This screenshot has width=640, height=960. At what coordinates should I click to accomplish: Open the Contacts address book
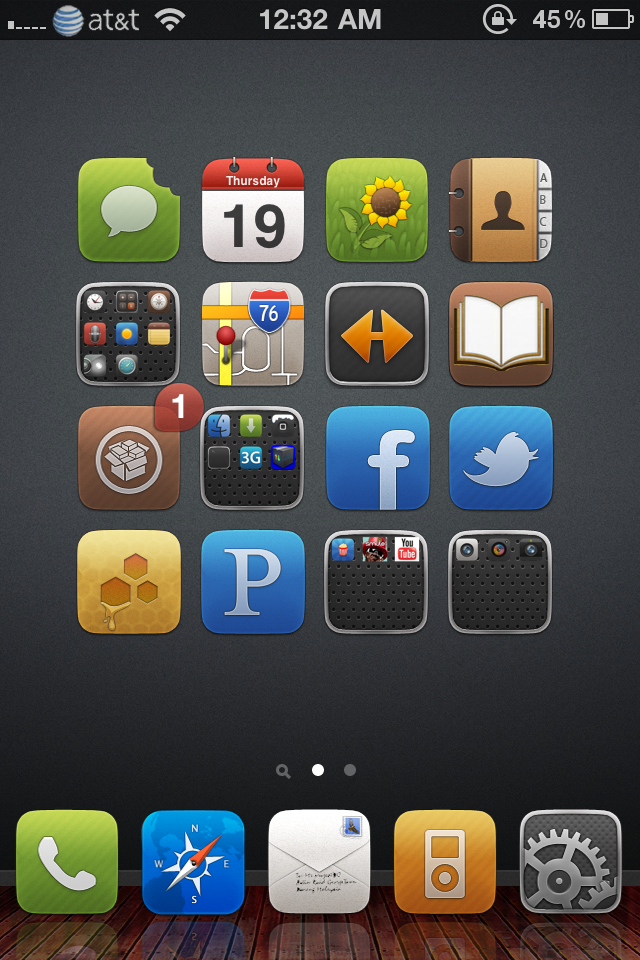click(500, 210)
